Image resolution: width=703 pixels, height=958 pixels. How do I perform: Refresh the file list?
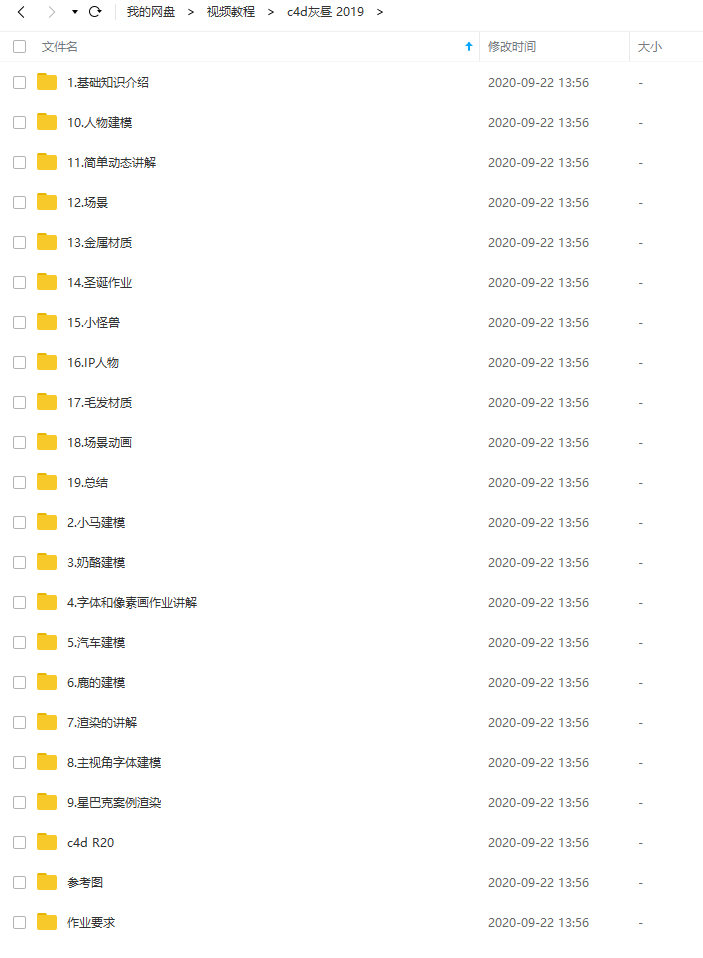point(95,12)
